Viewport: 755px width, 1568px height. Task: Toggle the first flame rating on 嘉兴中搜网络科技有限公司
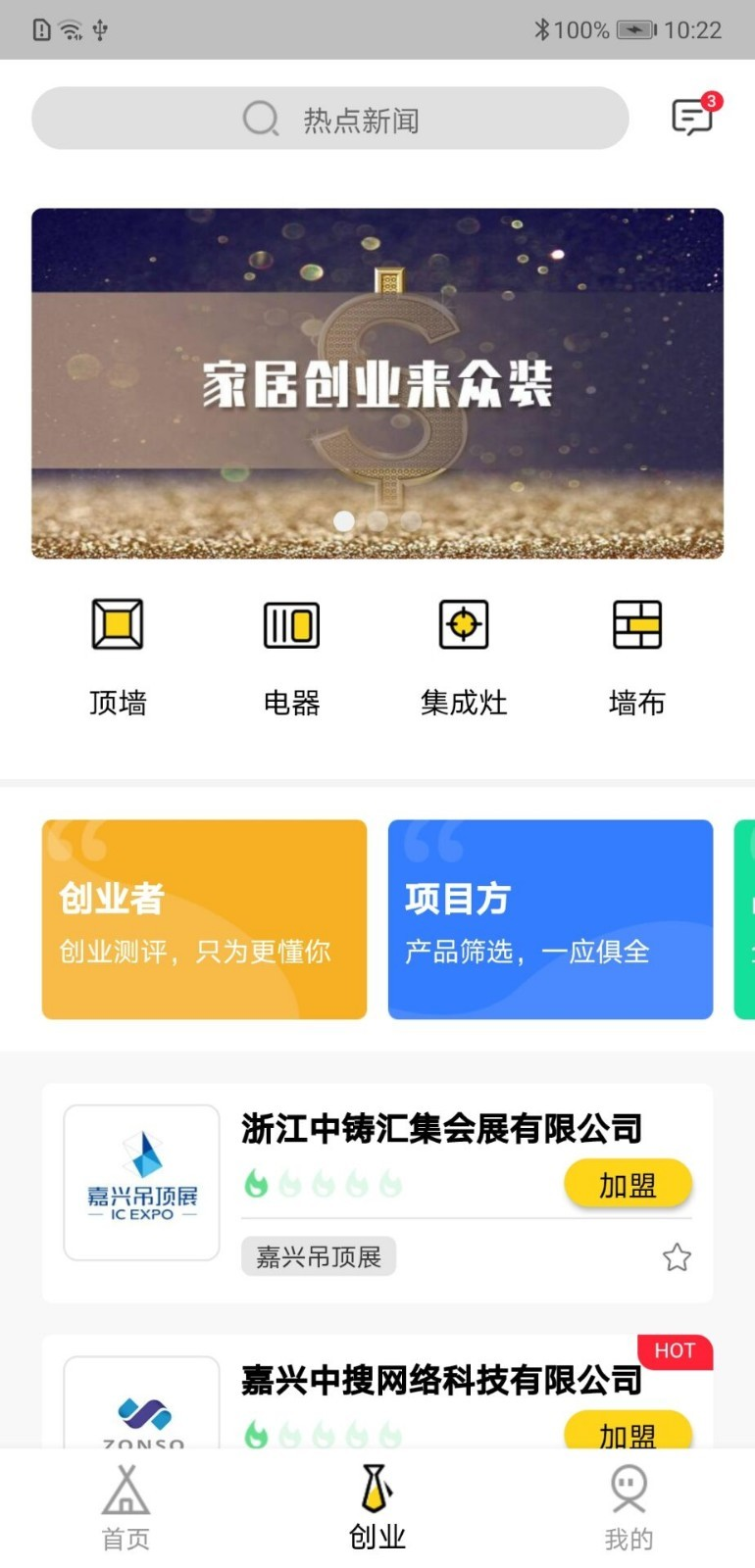point(256,1433)
